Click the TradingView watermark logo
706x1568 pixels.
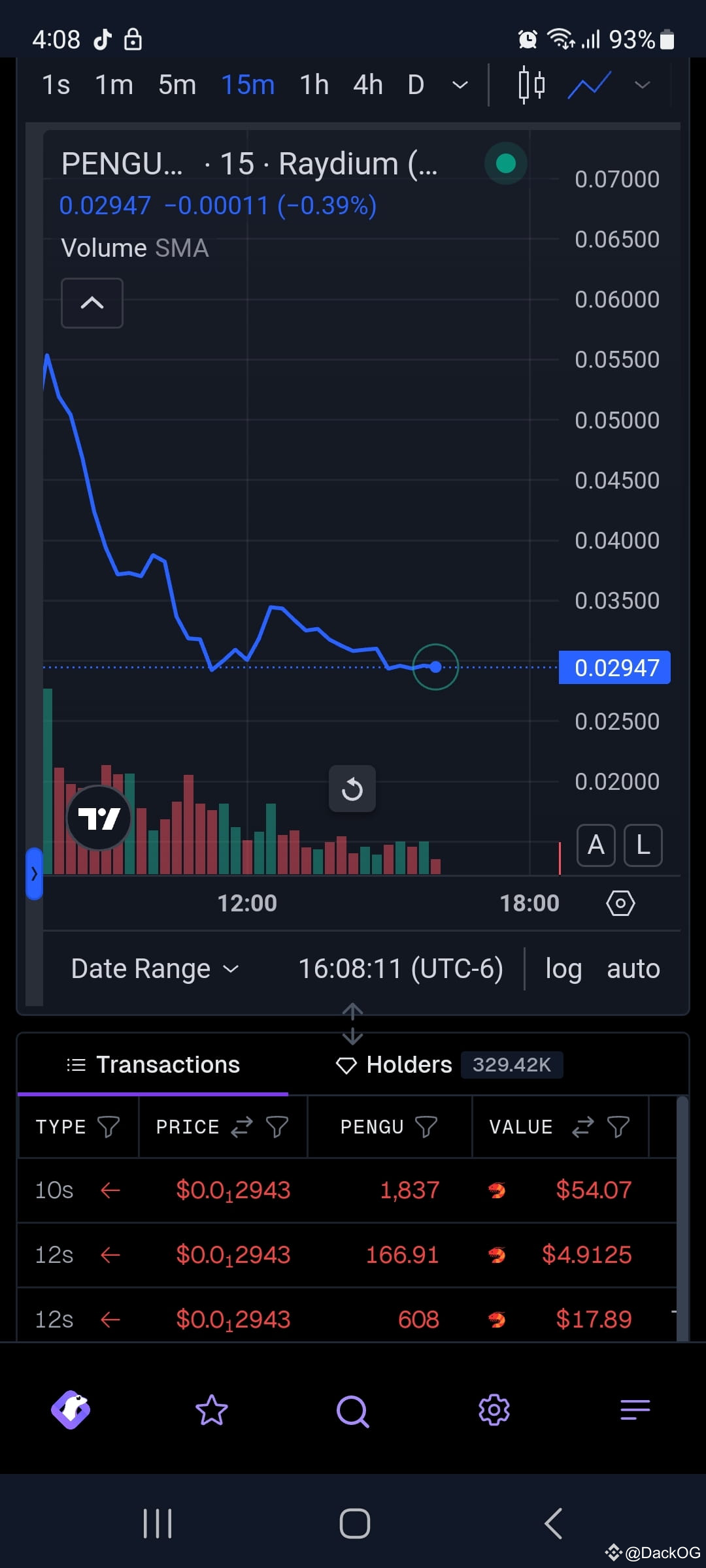click(x=99, y=819)
